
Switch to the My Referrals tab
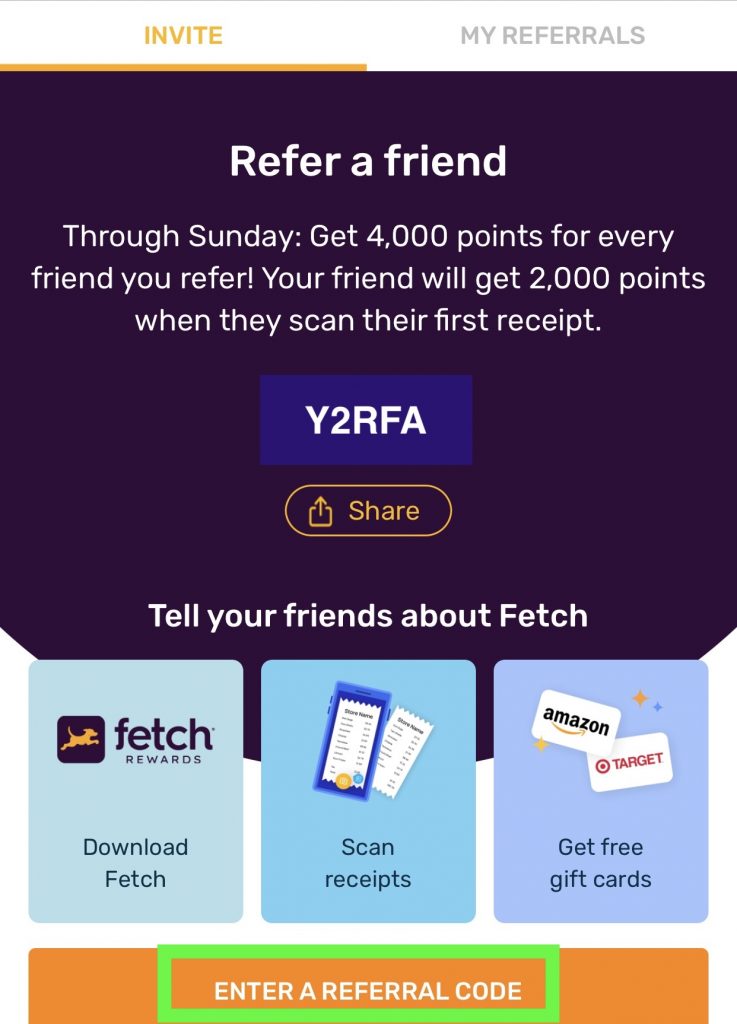pyautogui.click(x=552, y=36)
